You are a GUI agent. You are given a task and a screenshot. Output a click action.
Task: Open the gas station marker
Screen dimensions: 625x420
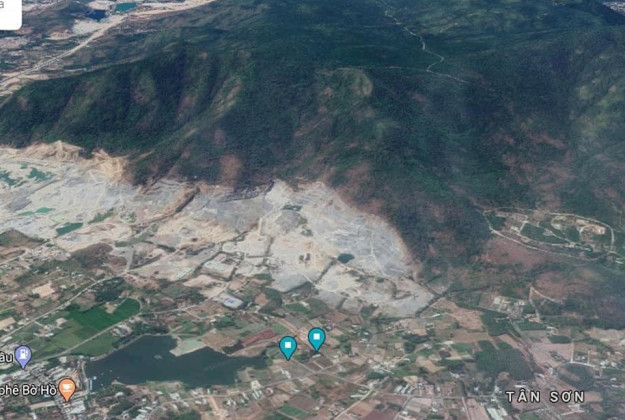(24, 355)
